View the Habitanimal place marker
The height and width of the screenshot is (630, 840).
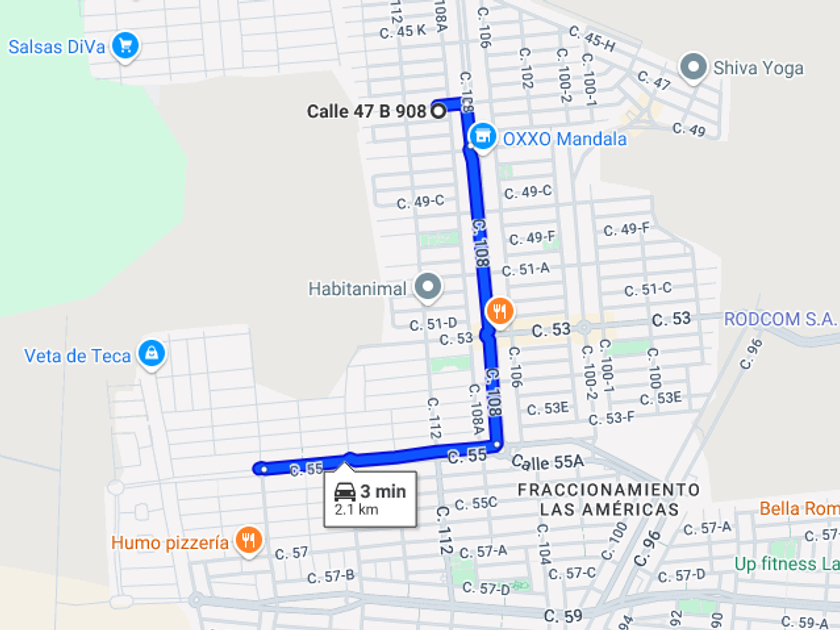428,288
